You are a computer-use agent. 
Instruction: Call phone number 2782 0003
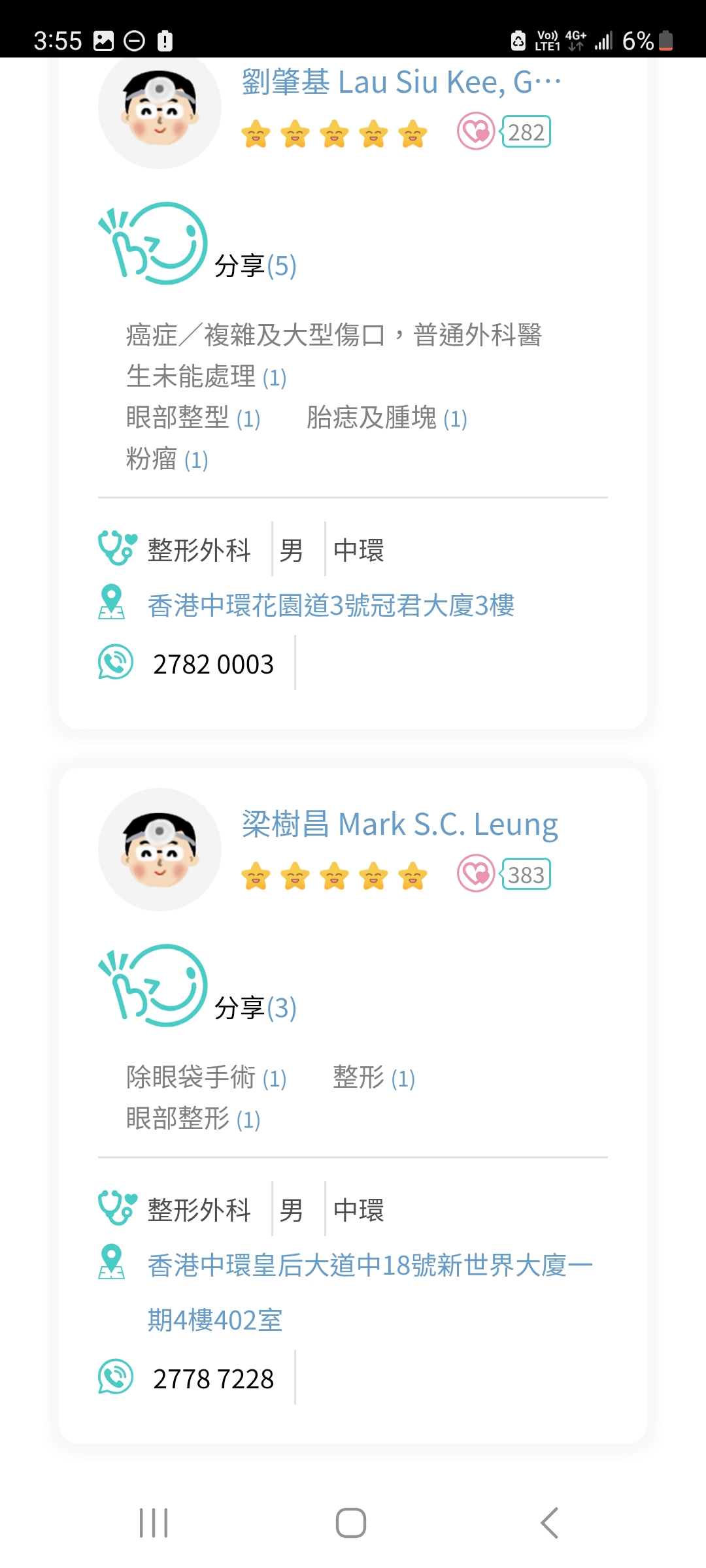tap(213, 664)
